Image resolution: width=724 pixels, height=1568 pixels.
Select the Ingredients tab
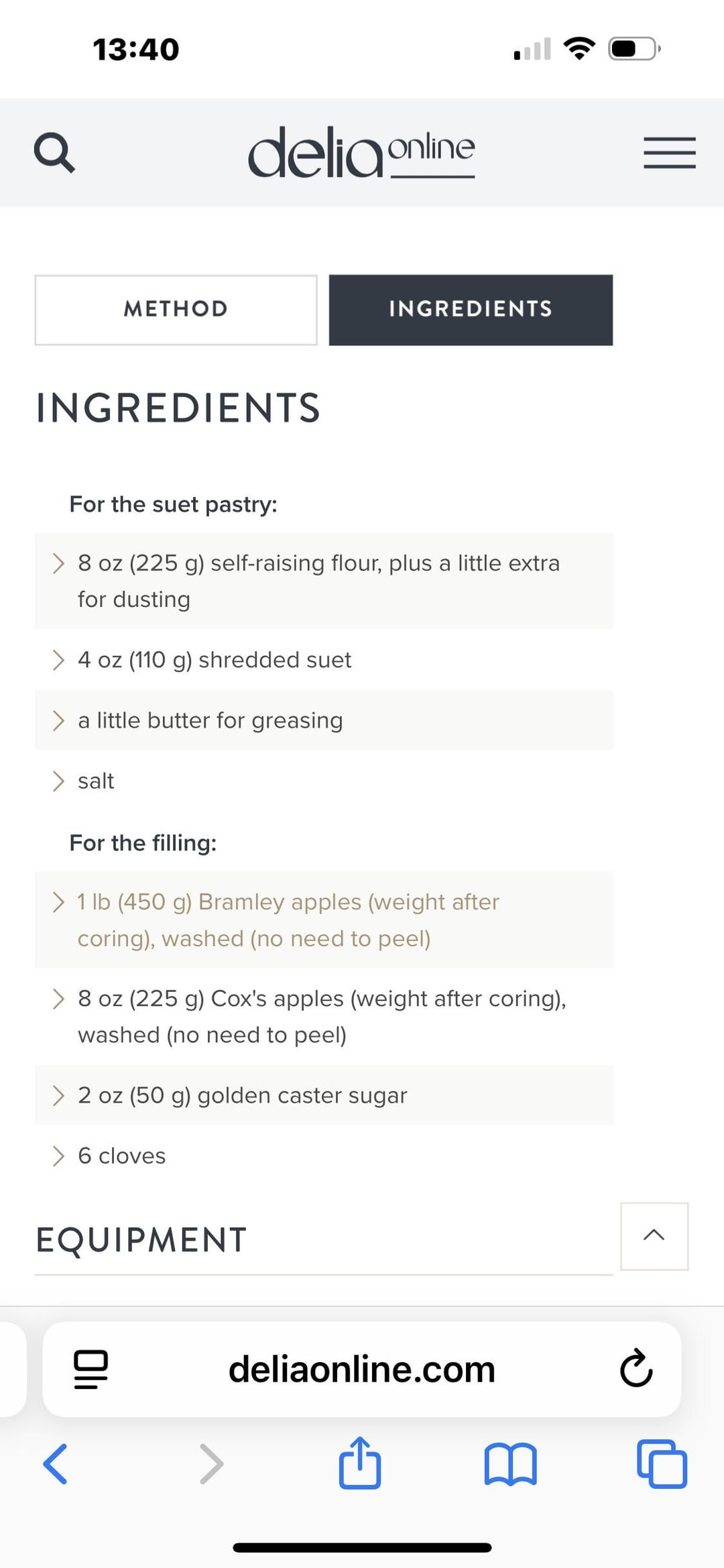point(471,309)
